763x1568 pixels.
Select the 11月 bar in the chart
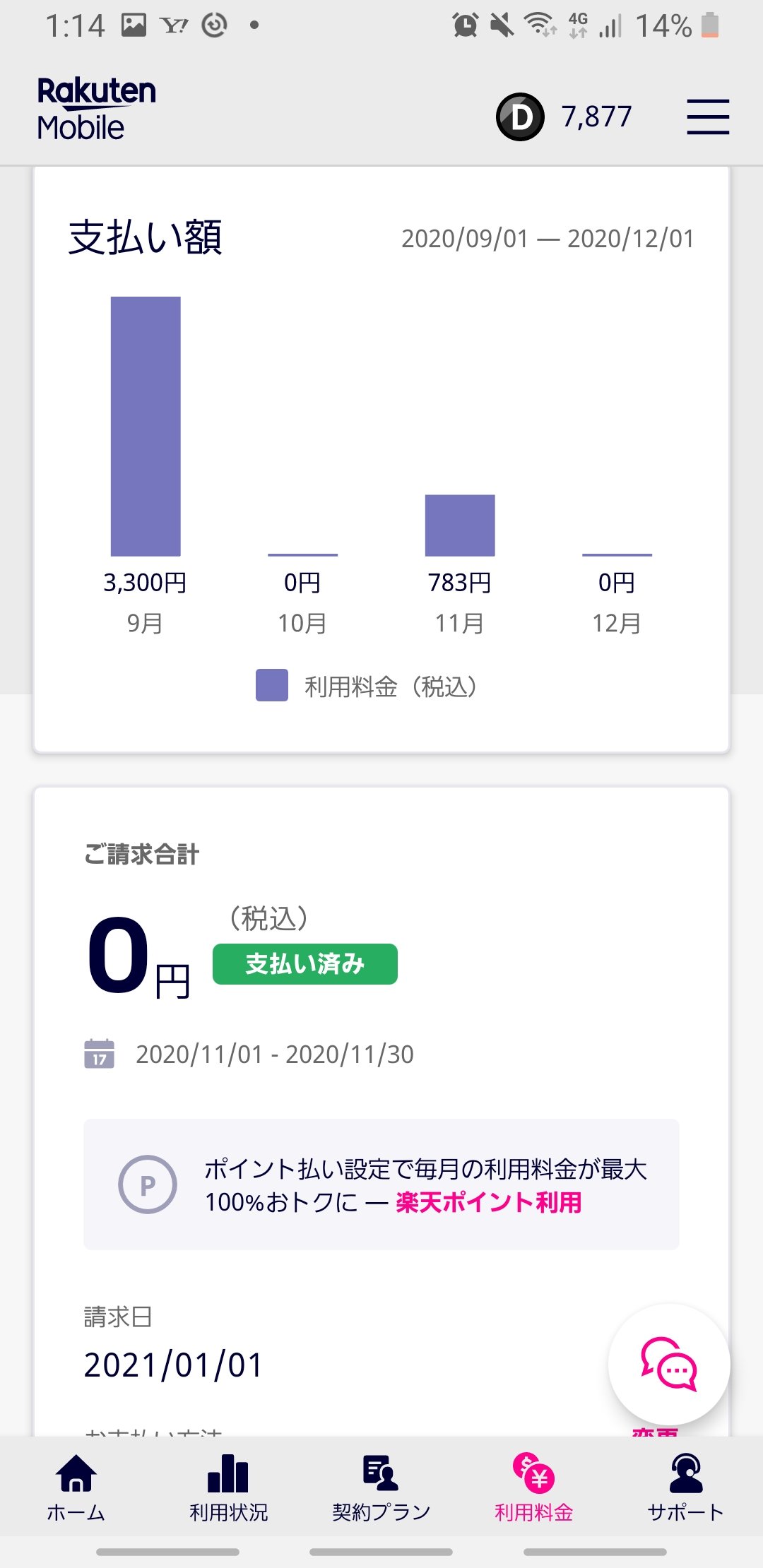tap(460, 525)
